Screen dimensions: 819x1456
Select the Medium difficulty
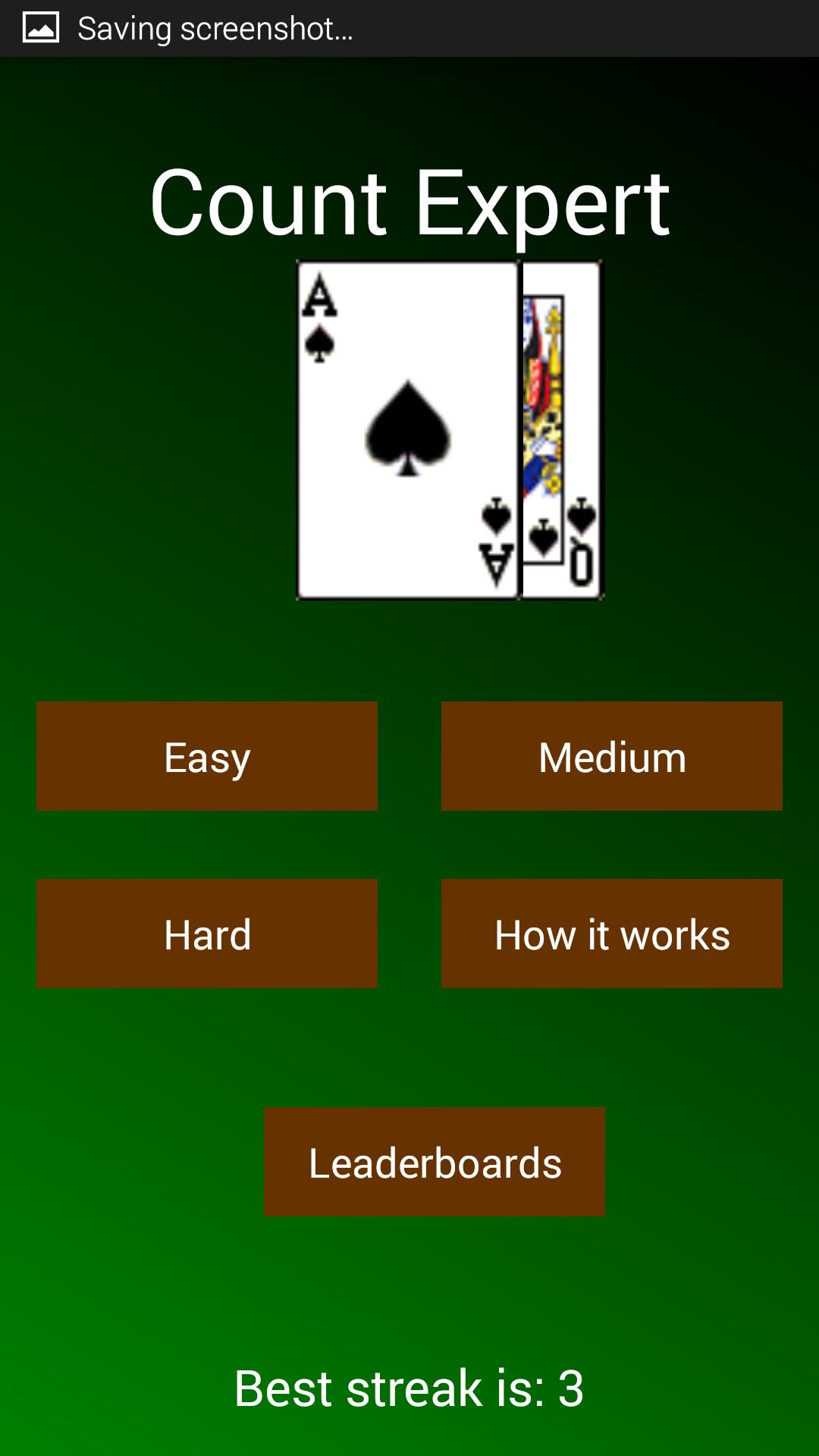[x=611, y=756]
